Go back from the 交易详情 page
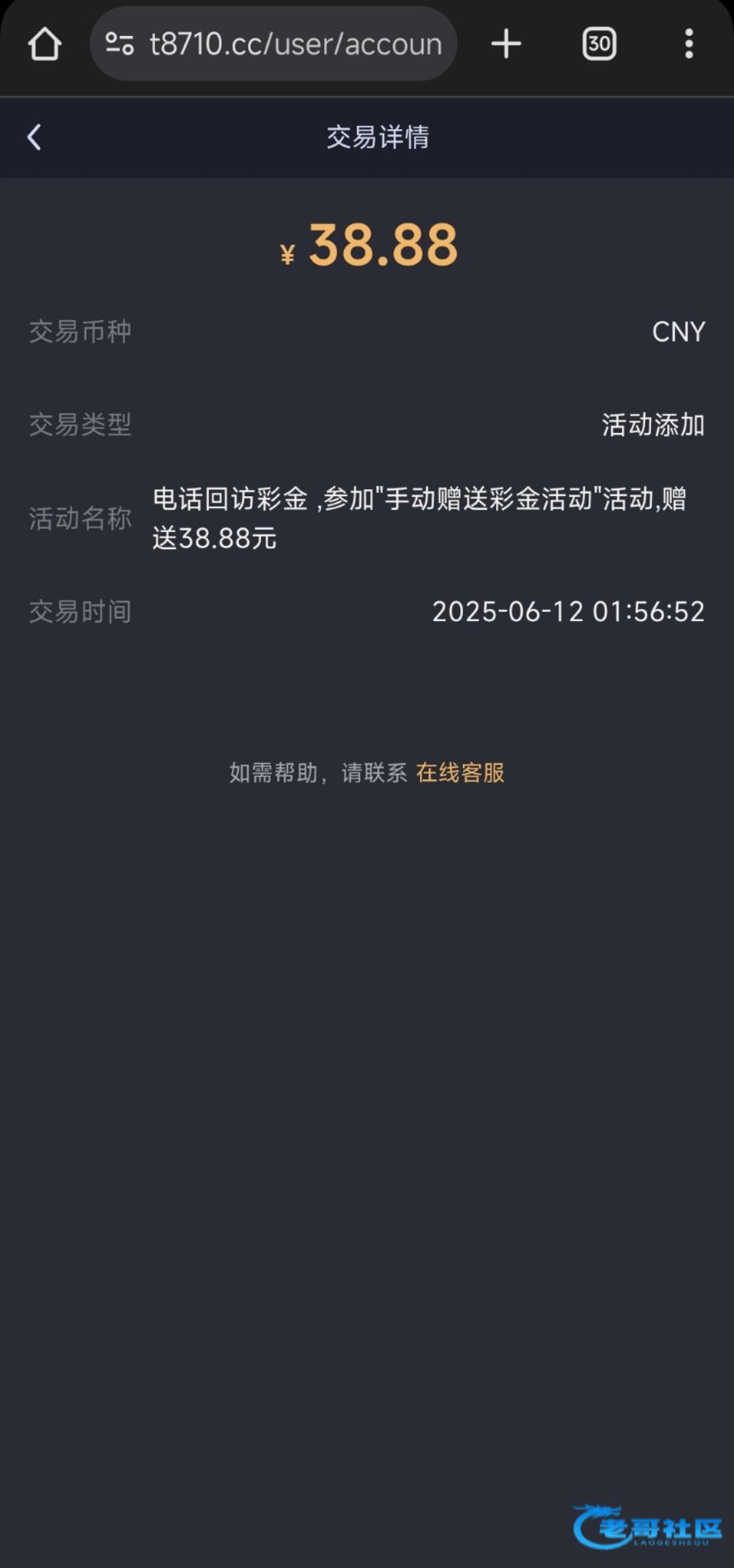Screen dimensions: 734x1568 35,137
